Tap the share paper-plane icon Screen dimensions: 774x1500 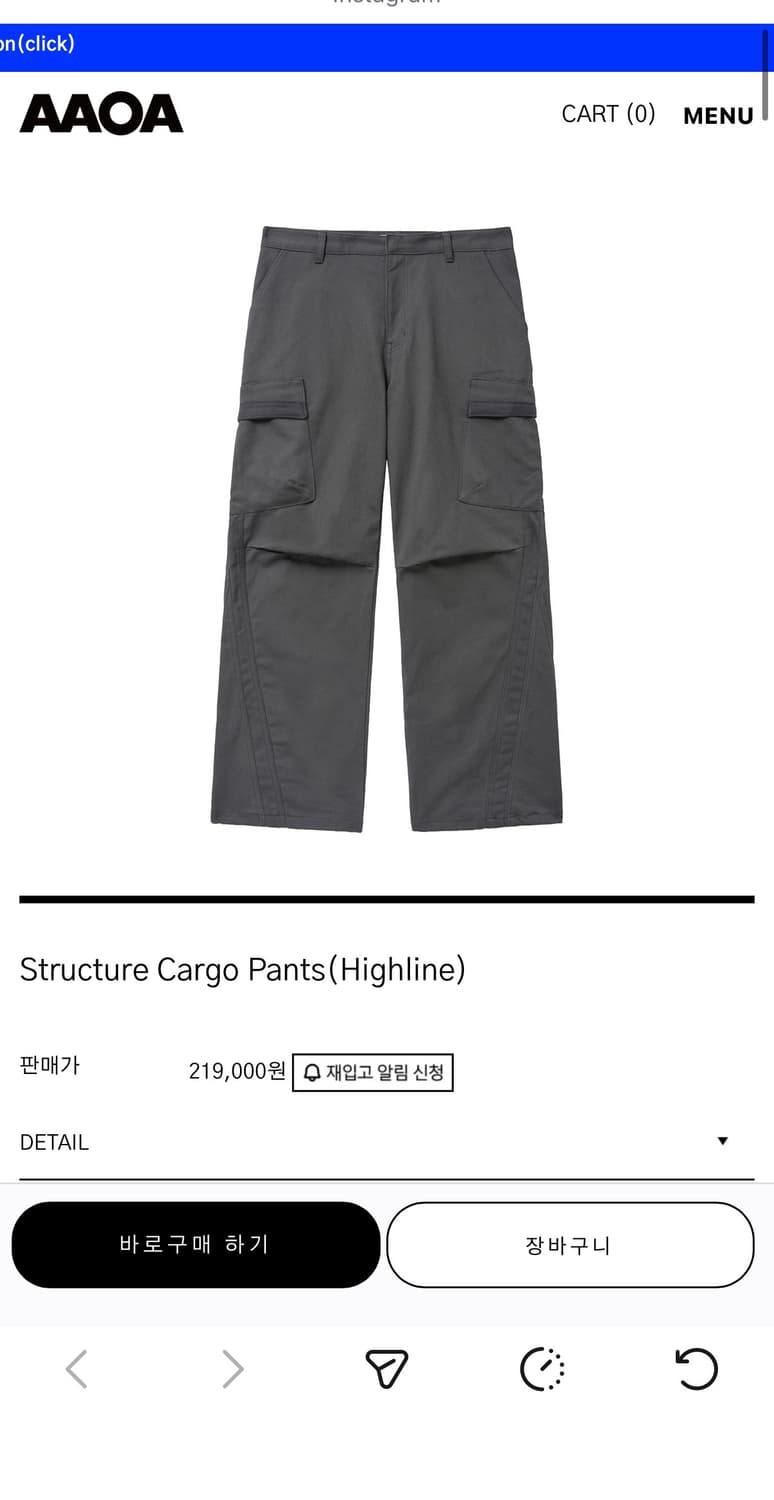point(387,1369)
